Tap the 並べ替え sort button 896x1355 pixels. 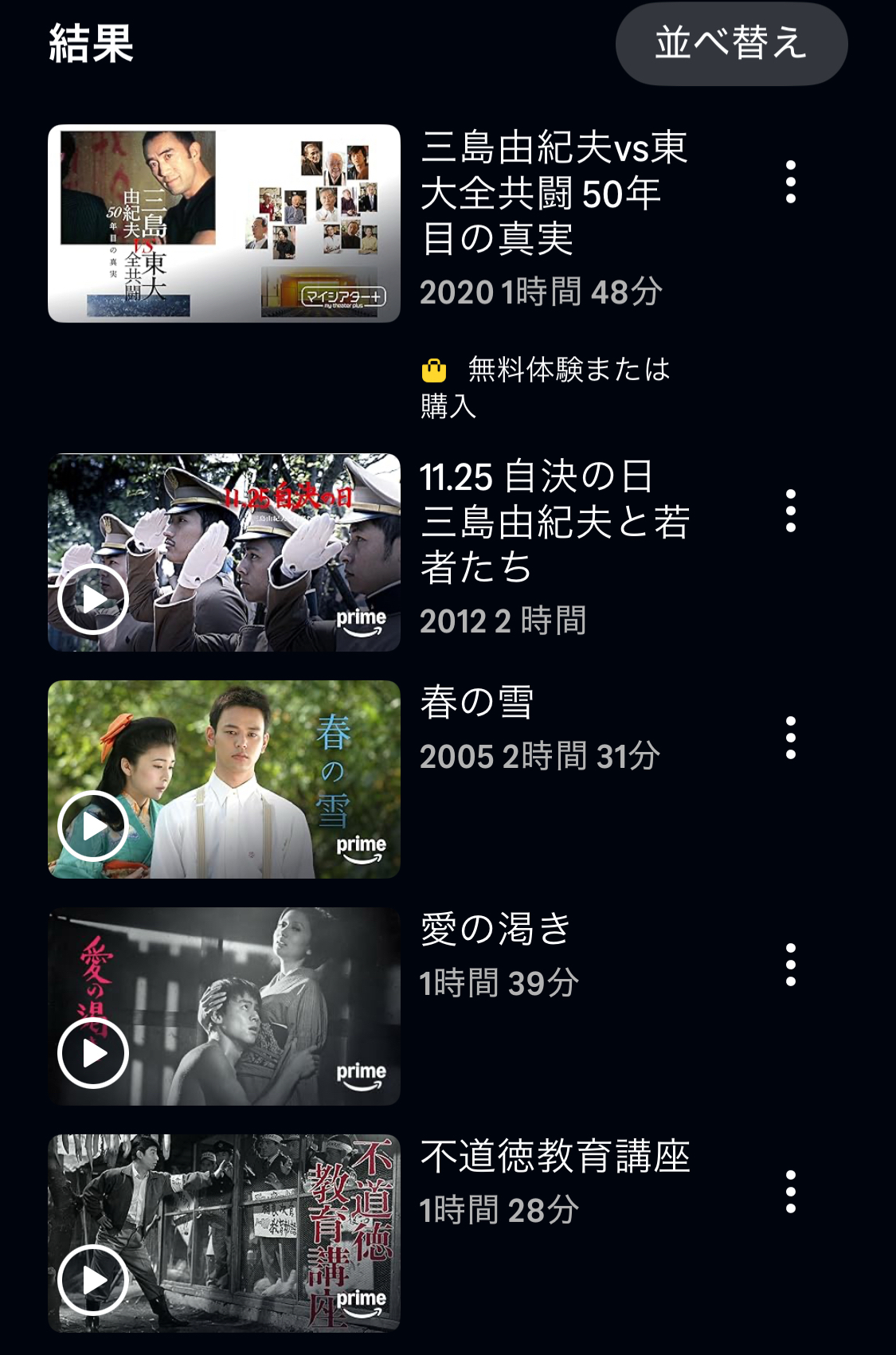(x=731, y=44)
